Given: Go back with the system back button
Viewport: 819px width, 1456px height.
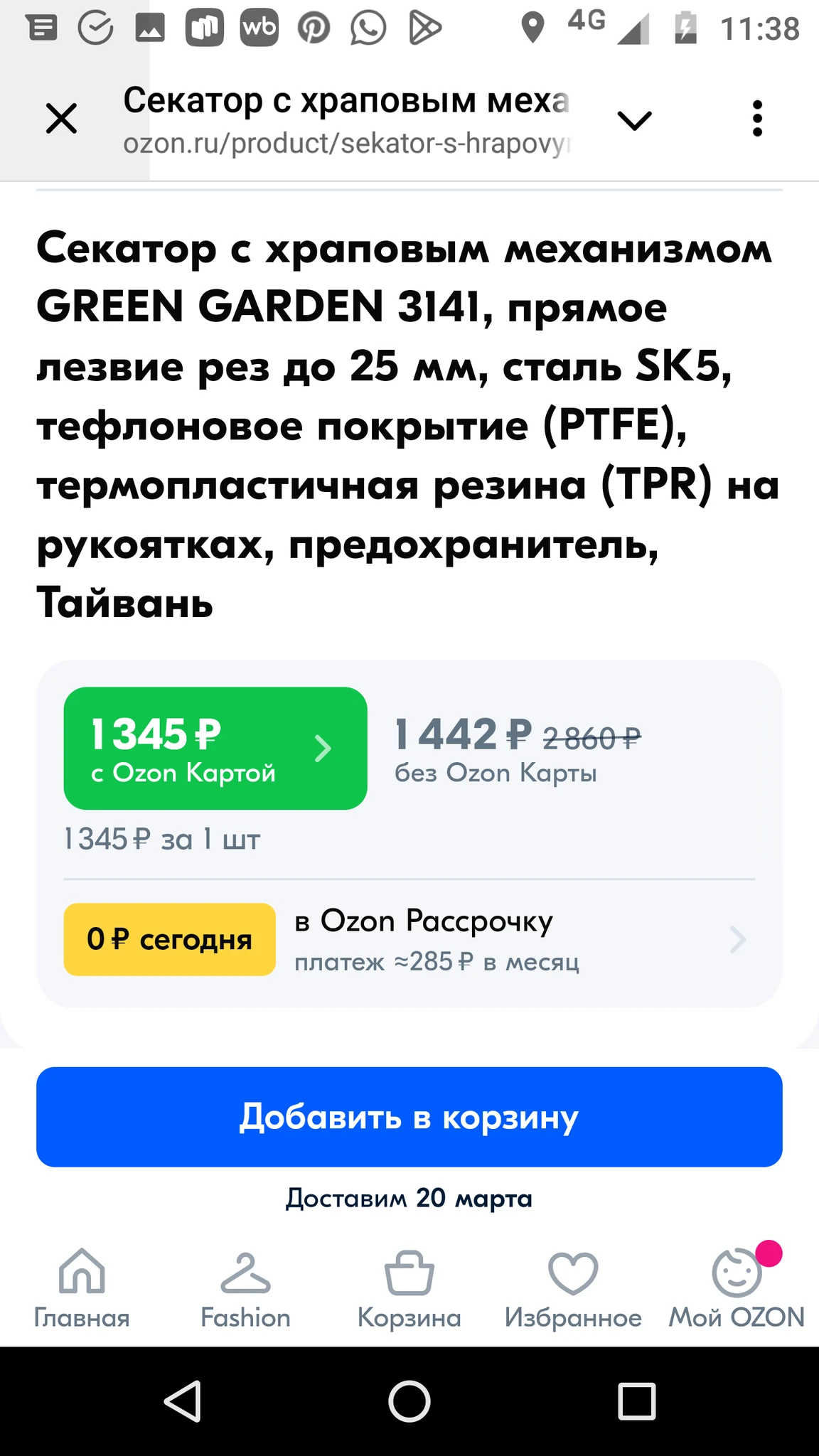Looking at the screenshot, I should click(183, 1401).
